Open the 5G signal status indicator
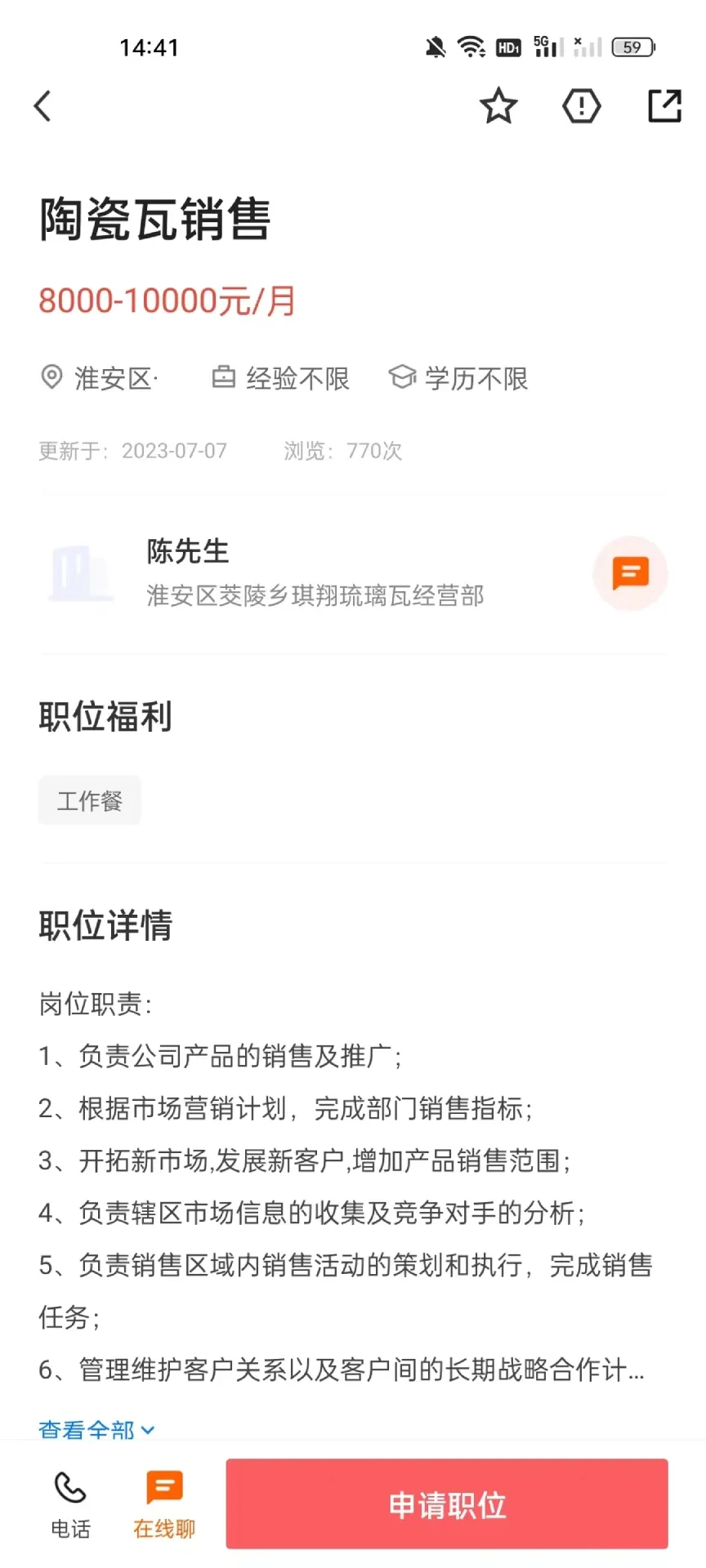The height and width of the screenshot is (1568, 706). [x=542, y=47]
